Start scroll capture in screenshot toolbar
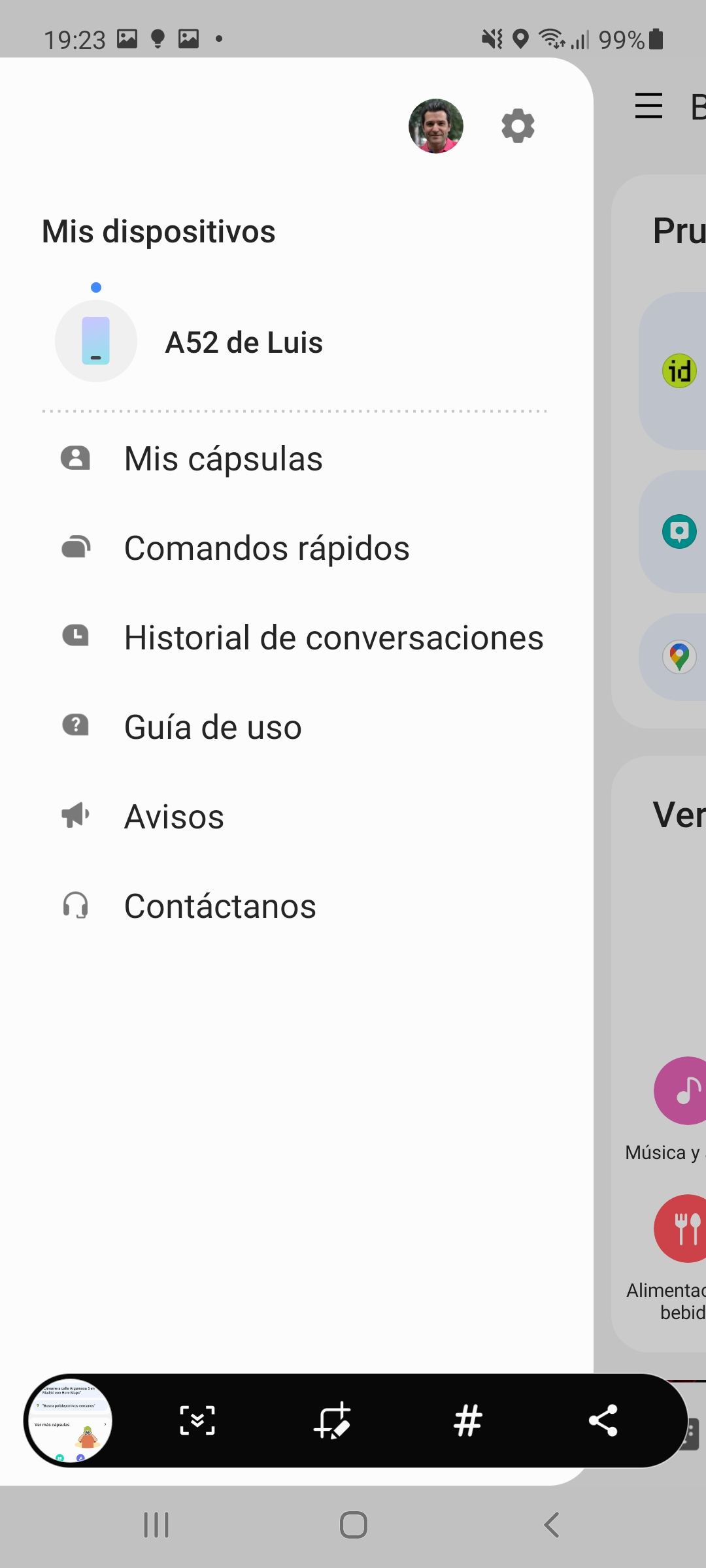Viewport: 706px width, 1568px height. (197, 1420)
